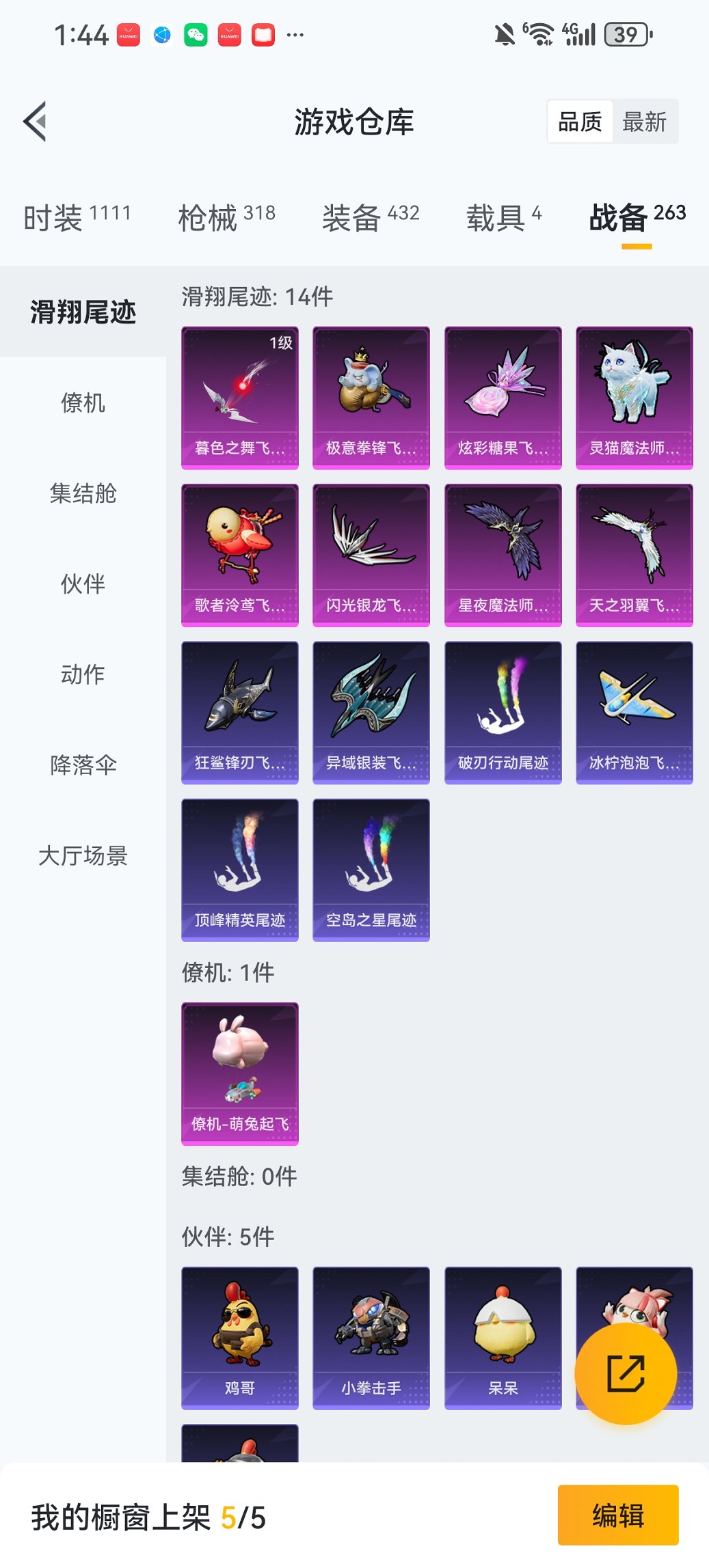Sort the warehouse by 最新

(644, 122)
